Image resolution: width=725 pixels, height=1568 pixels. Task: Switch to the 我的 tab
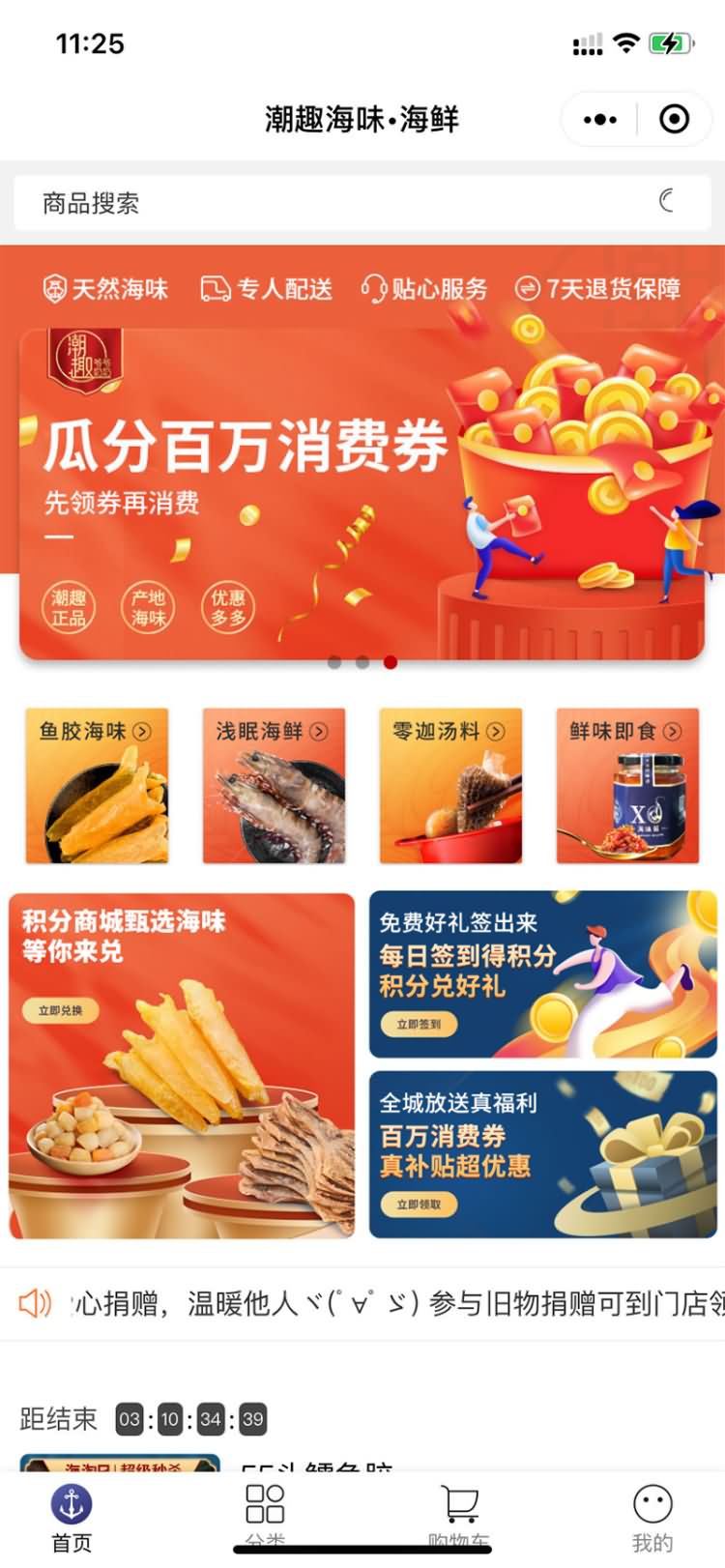pos(652,1518)
